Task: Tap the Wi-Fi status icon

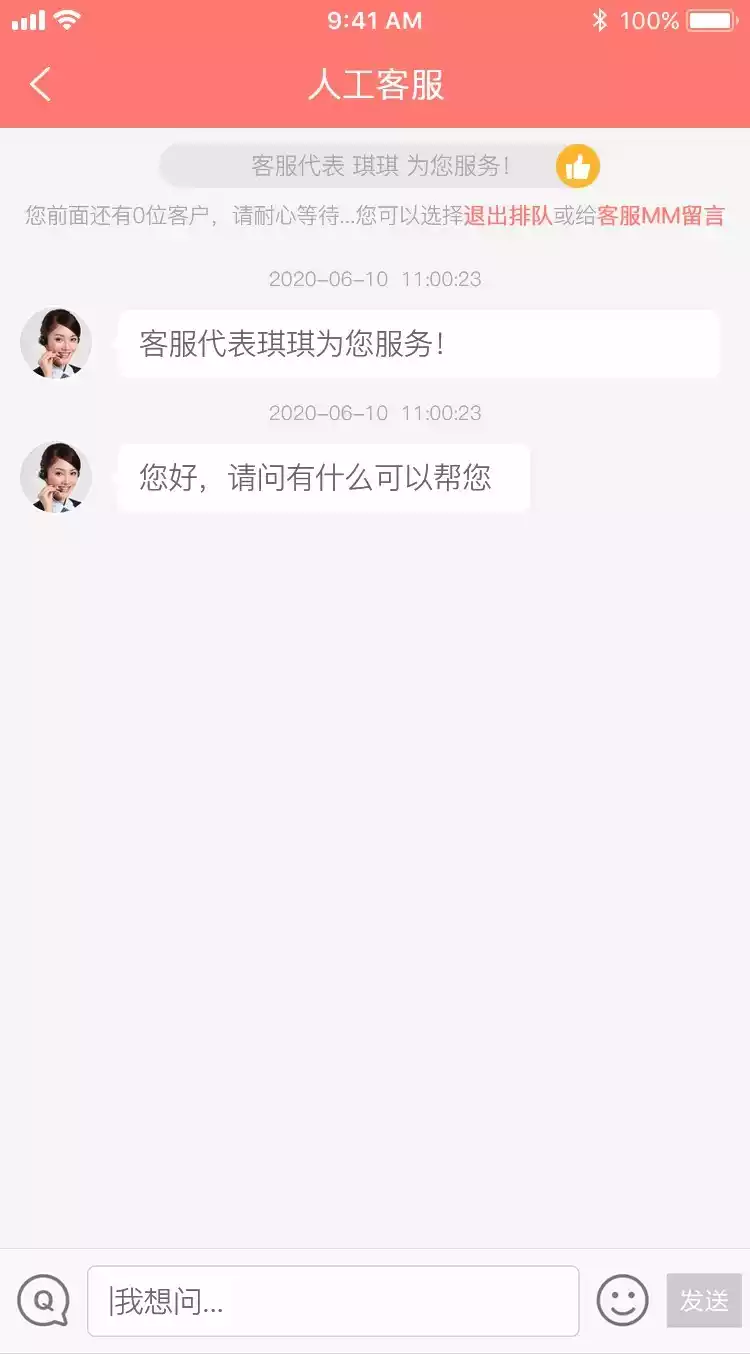Action: [66, 19]
